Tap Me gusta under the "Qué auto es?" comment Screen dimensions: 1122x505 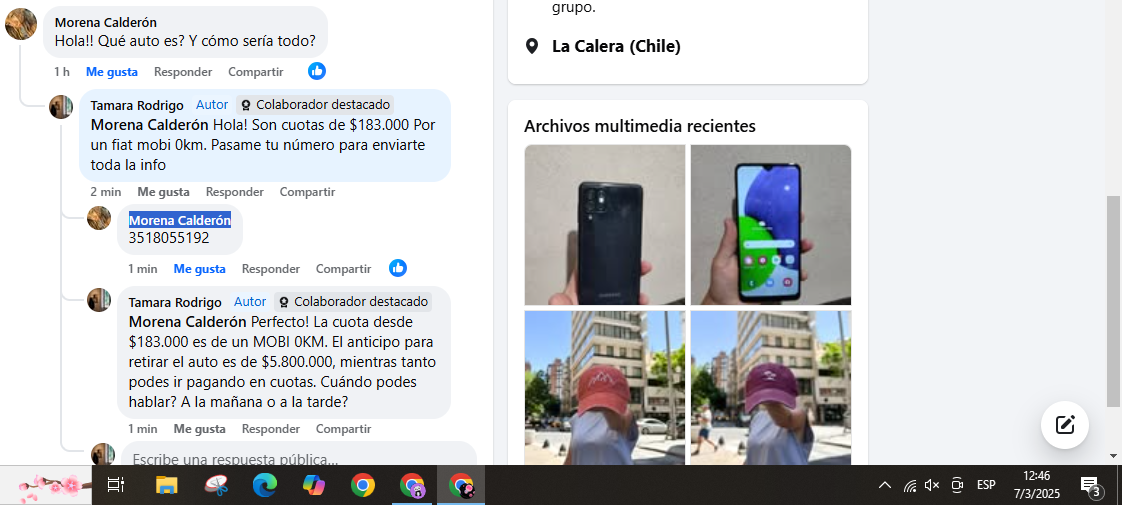[x=111, y=72]
